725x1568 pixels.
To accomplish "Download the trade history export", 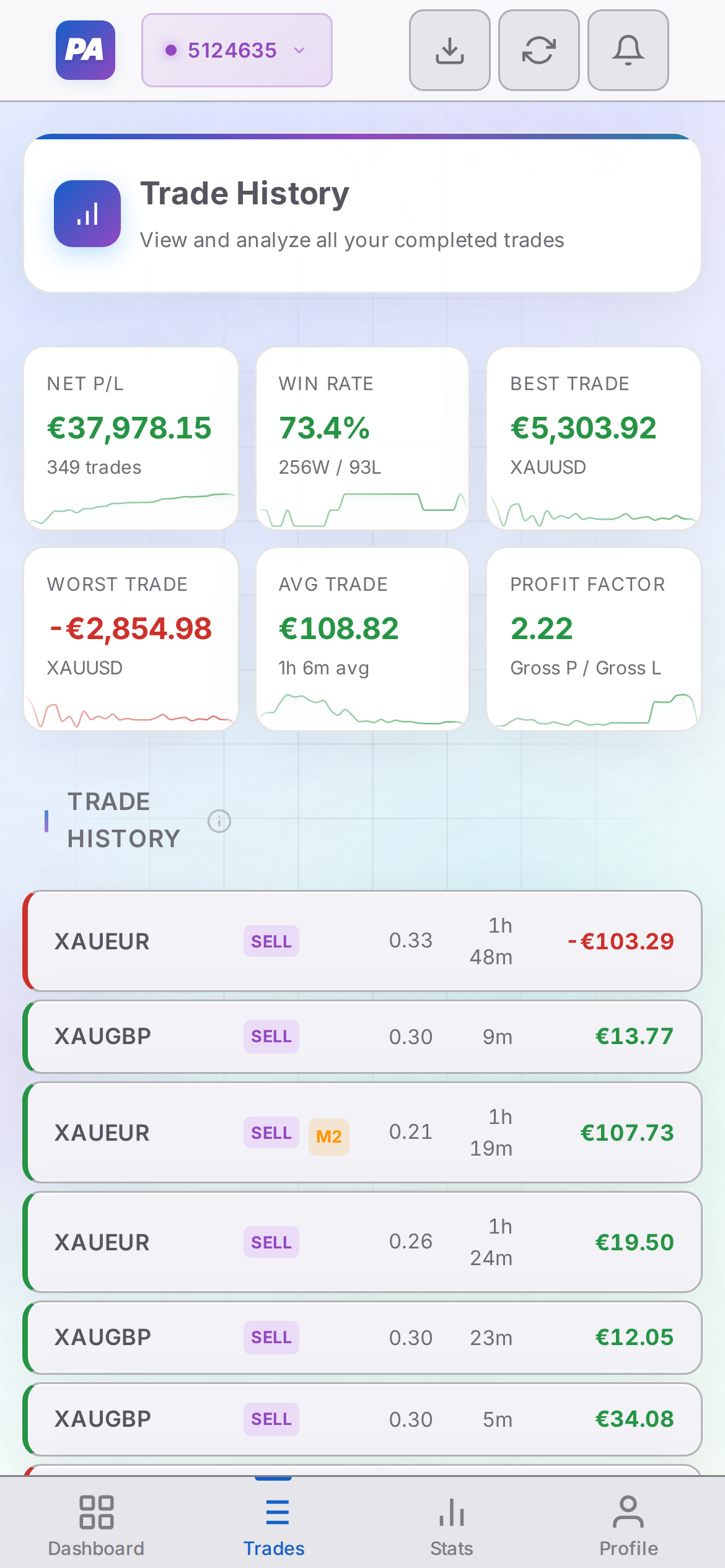I will click(450, 50).
